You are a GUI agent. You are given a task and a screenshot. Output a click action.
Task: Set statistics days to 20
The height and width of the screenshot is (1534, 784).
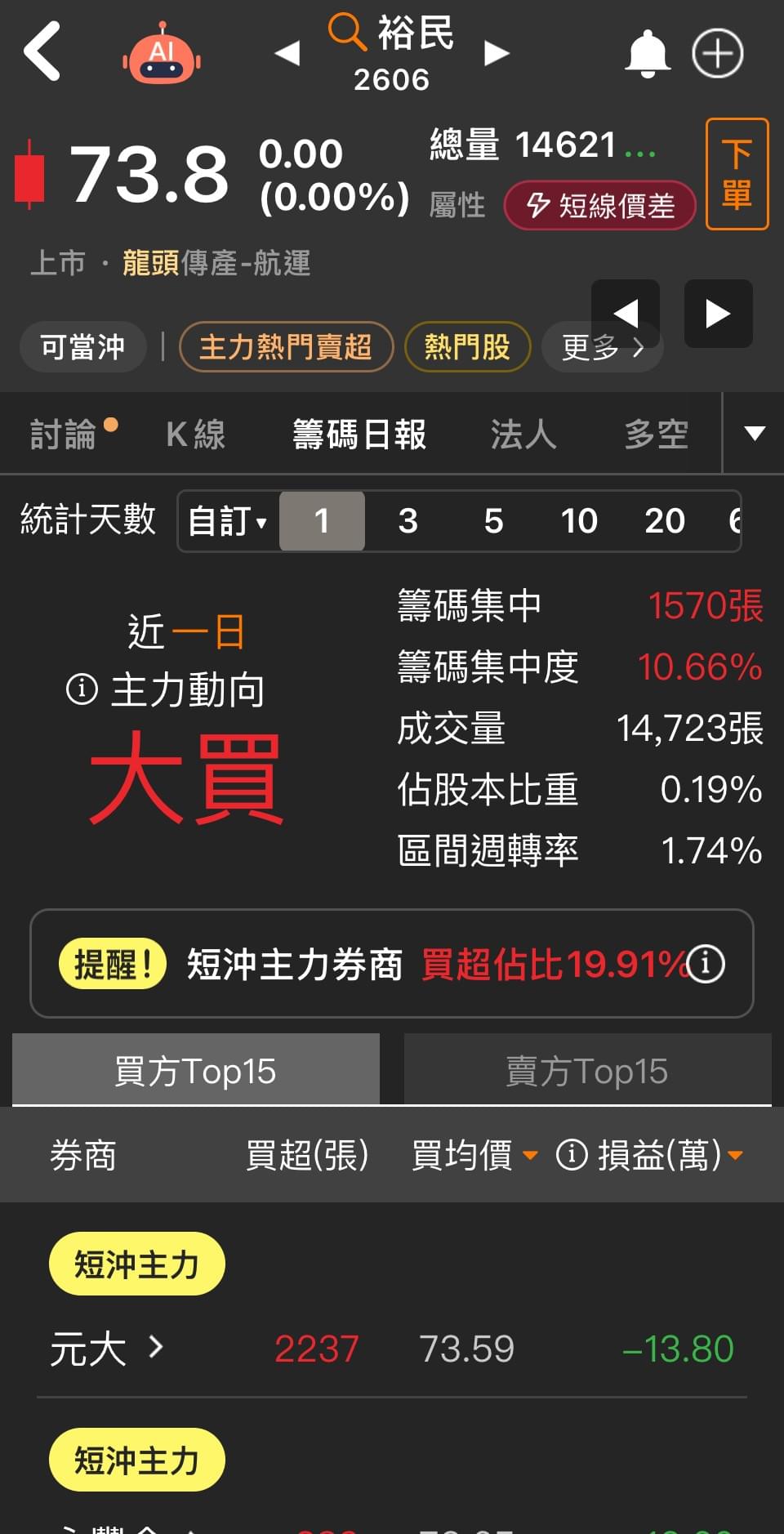coord(664,521)
